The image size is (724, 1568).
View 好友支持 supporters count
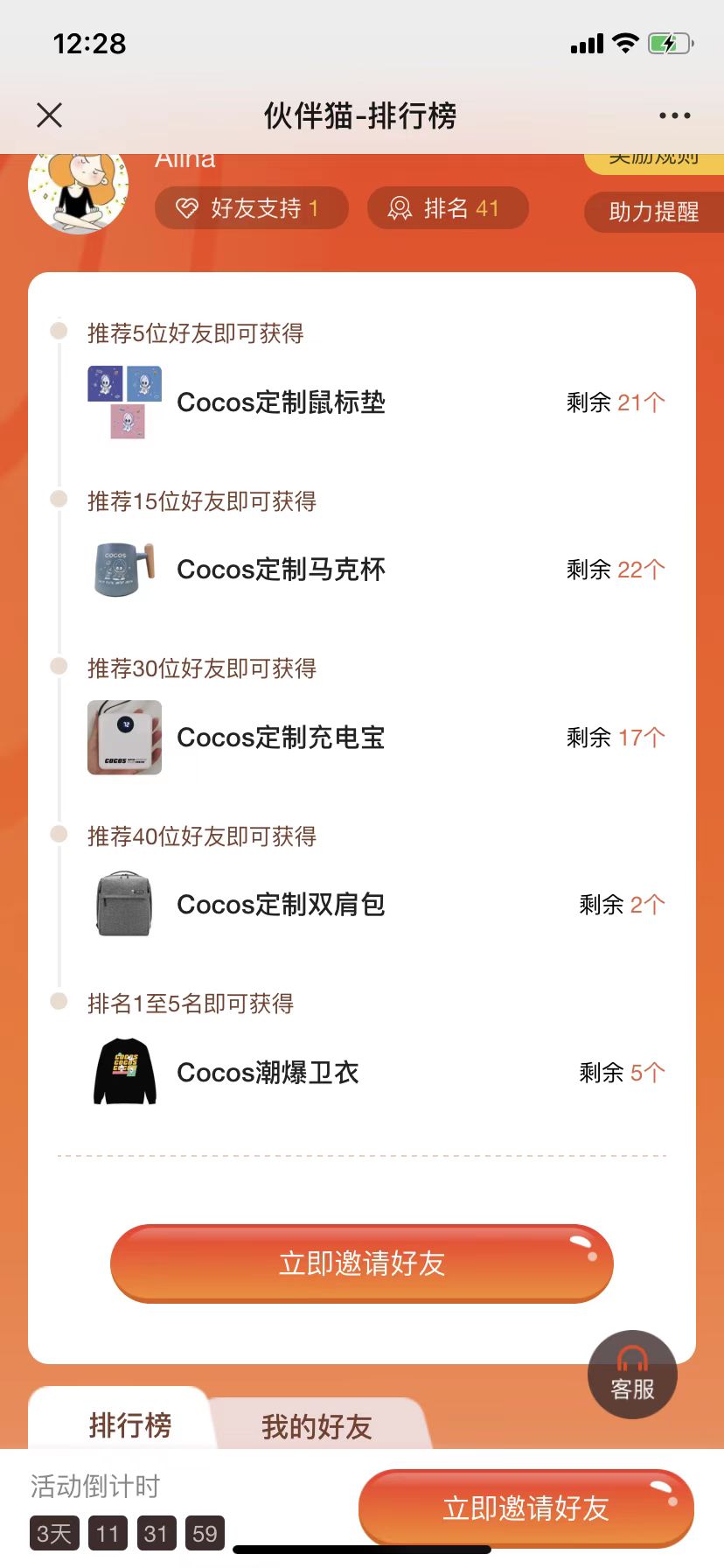[x=251, y=208]
